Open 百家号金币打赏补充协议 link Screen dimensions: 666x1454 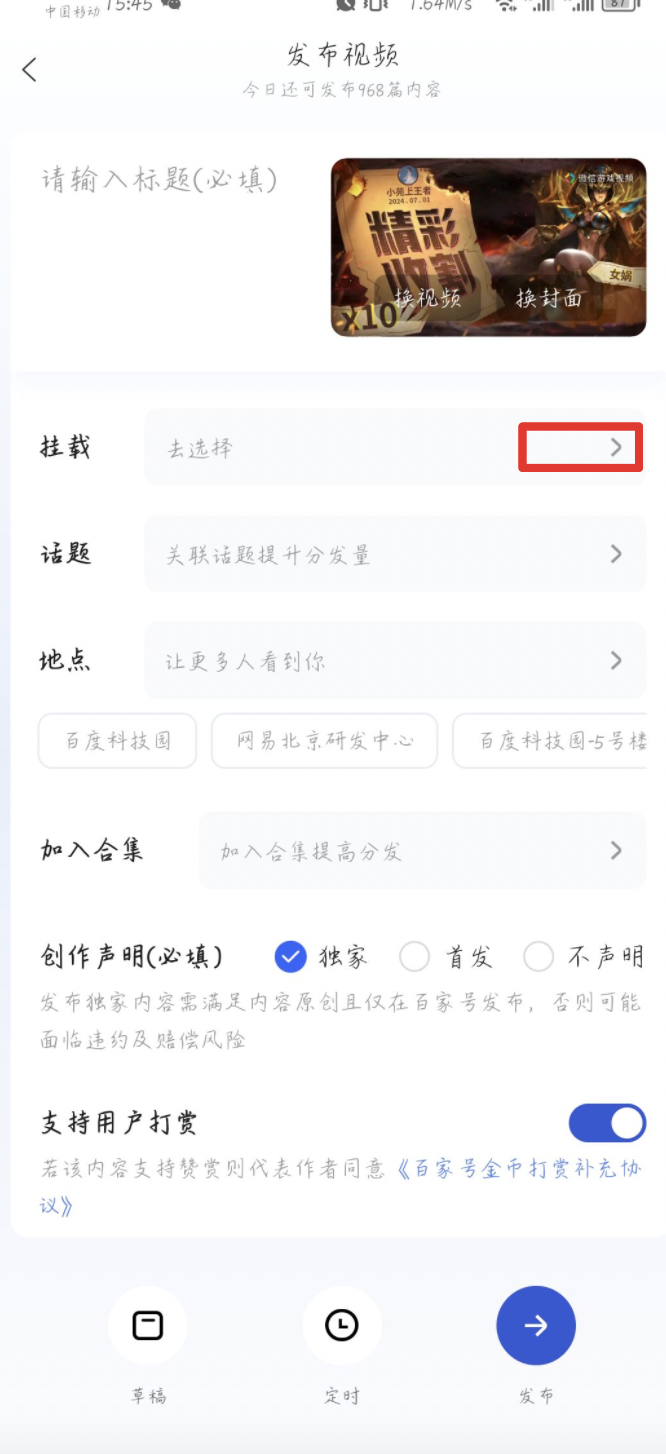(x=520, y=1170)
